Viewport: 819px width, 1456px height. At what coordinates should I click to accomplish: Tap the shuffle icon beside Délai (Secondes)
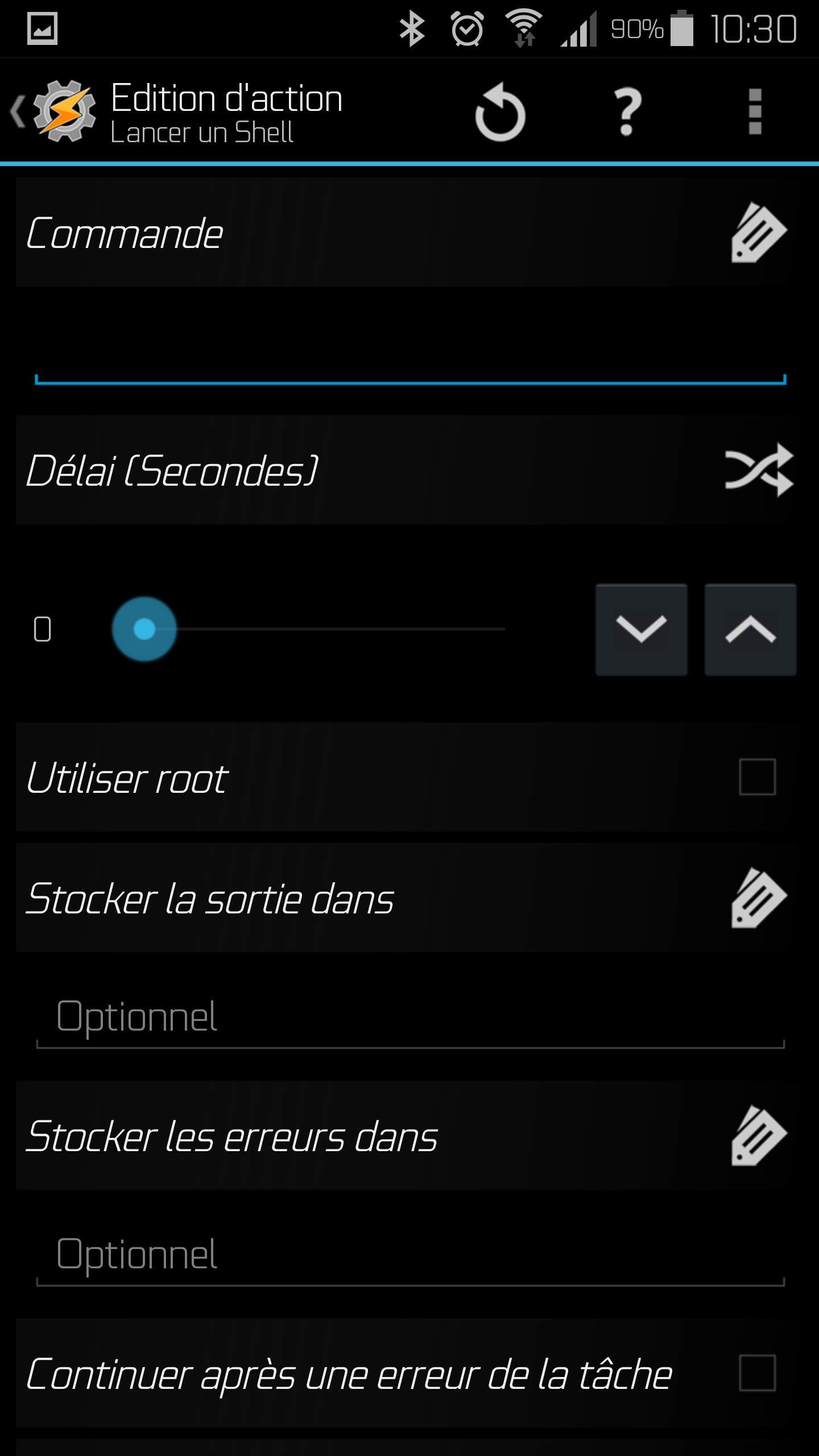click(759, 470)
